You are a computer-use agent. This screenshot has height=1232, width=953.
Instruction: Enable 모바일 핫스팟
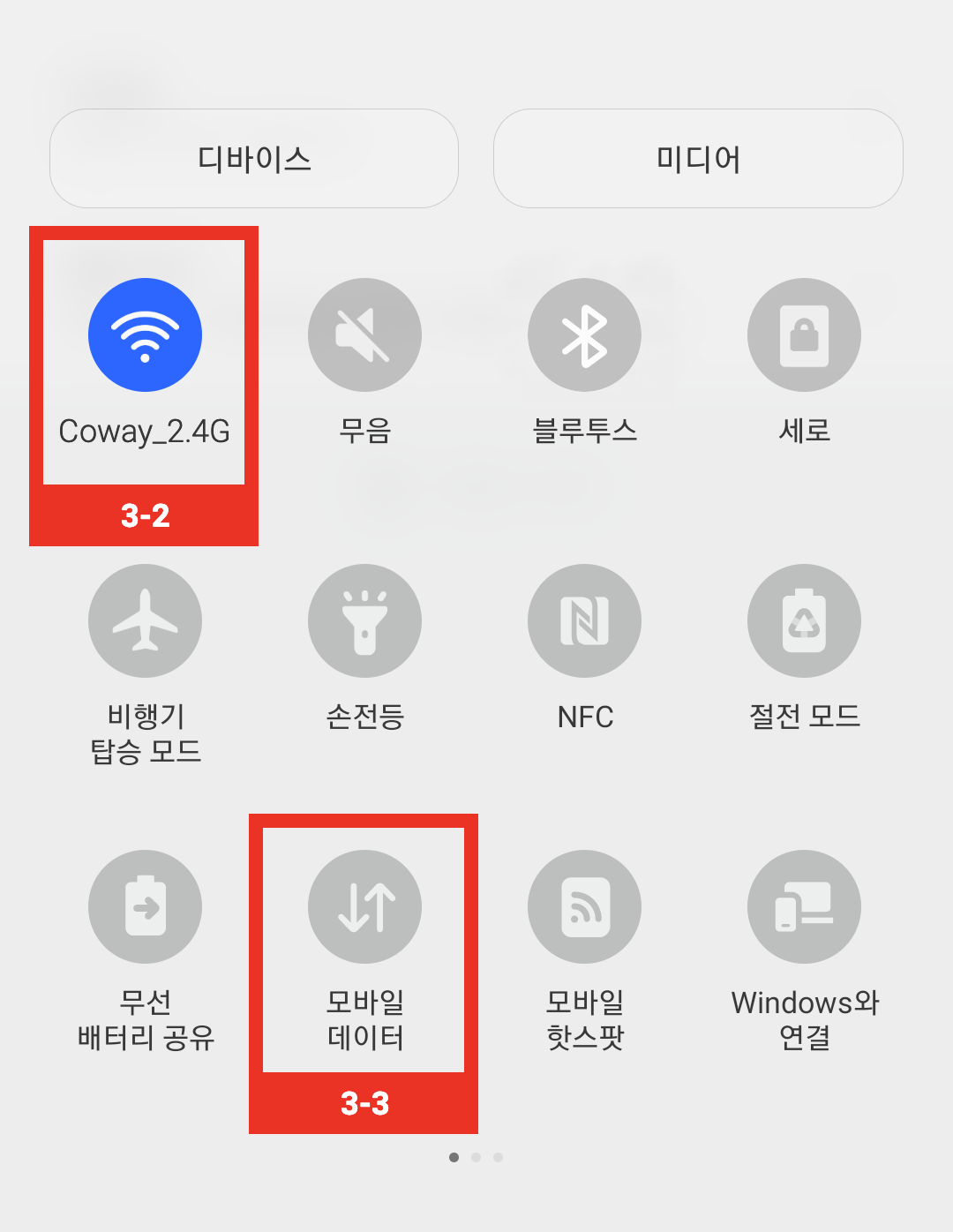[x=584, y=906]
